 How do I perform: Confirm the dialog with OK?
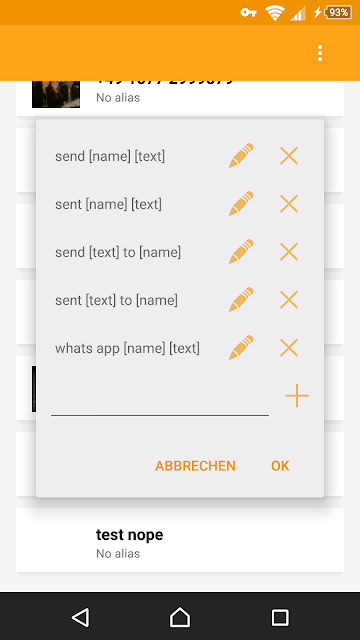280,466
